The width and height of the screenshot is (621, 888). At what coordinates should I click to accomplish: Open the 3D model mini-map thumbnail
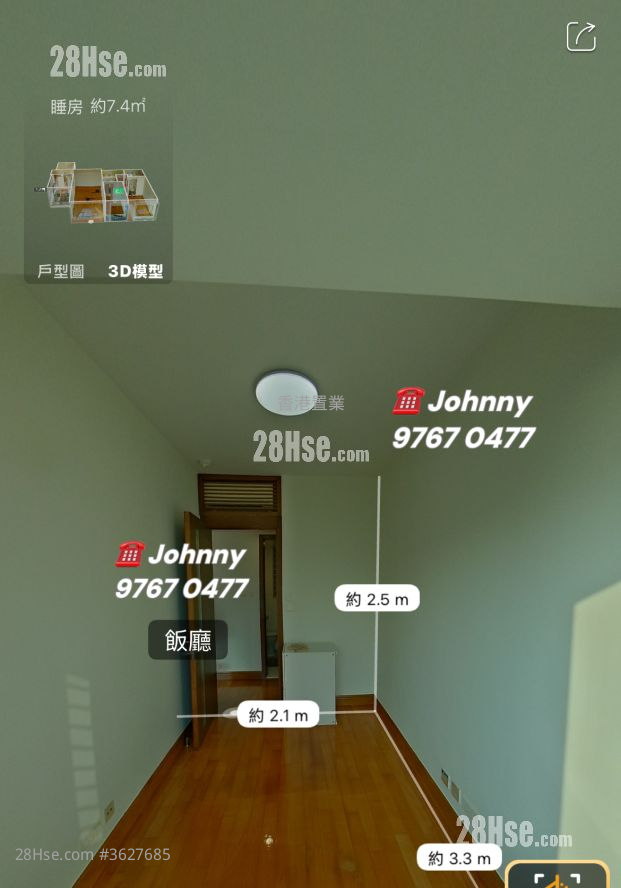click(x=98, y=193)
